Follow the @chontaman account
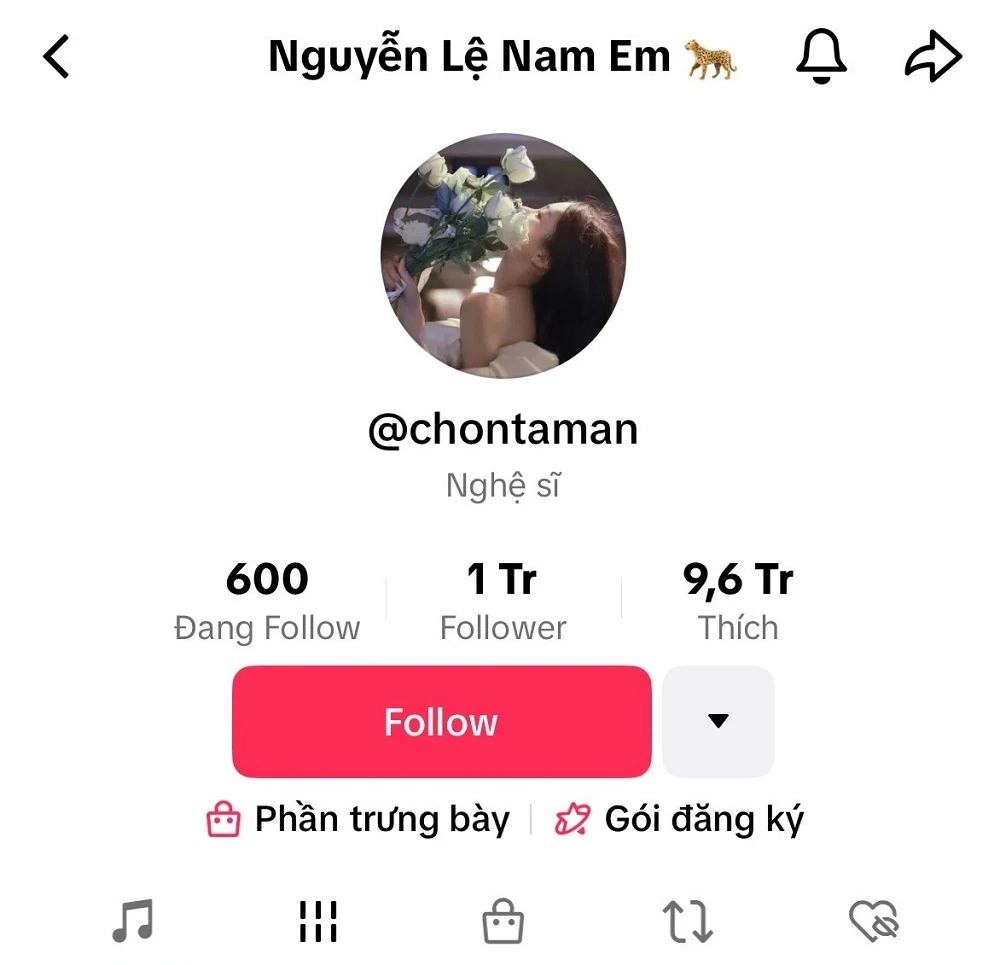 click(x=441, y=722)
